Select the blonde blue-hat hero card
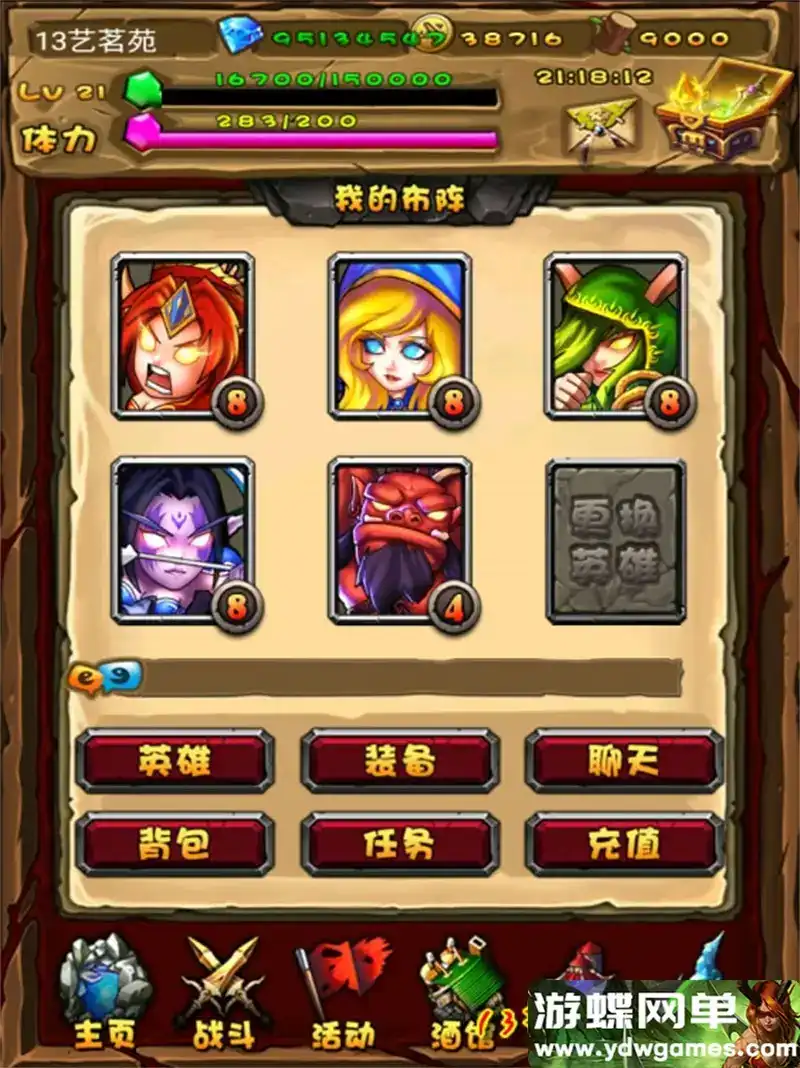The height and width of the screenshot is (1068, 800). tap(399, 336)
